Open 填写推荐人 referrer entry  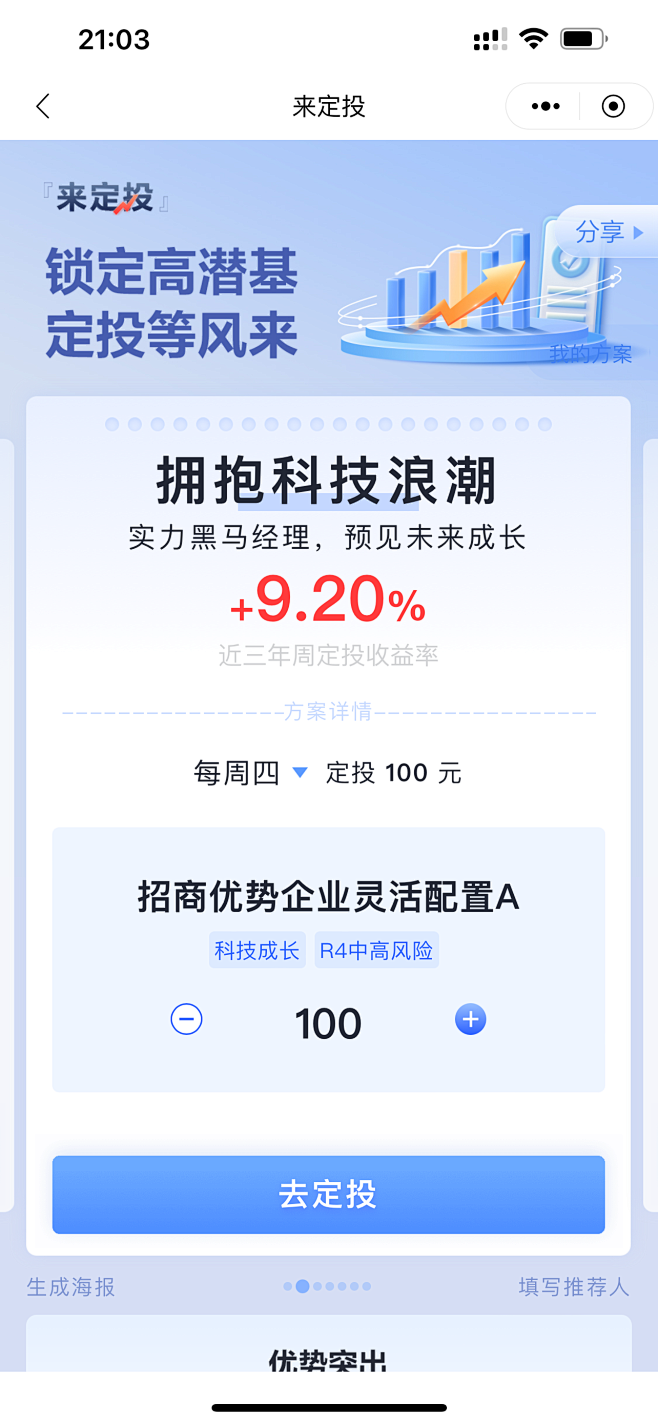pos(574,1287)
